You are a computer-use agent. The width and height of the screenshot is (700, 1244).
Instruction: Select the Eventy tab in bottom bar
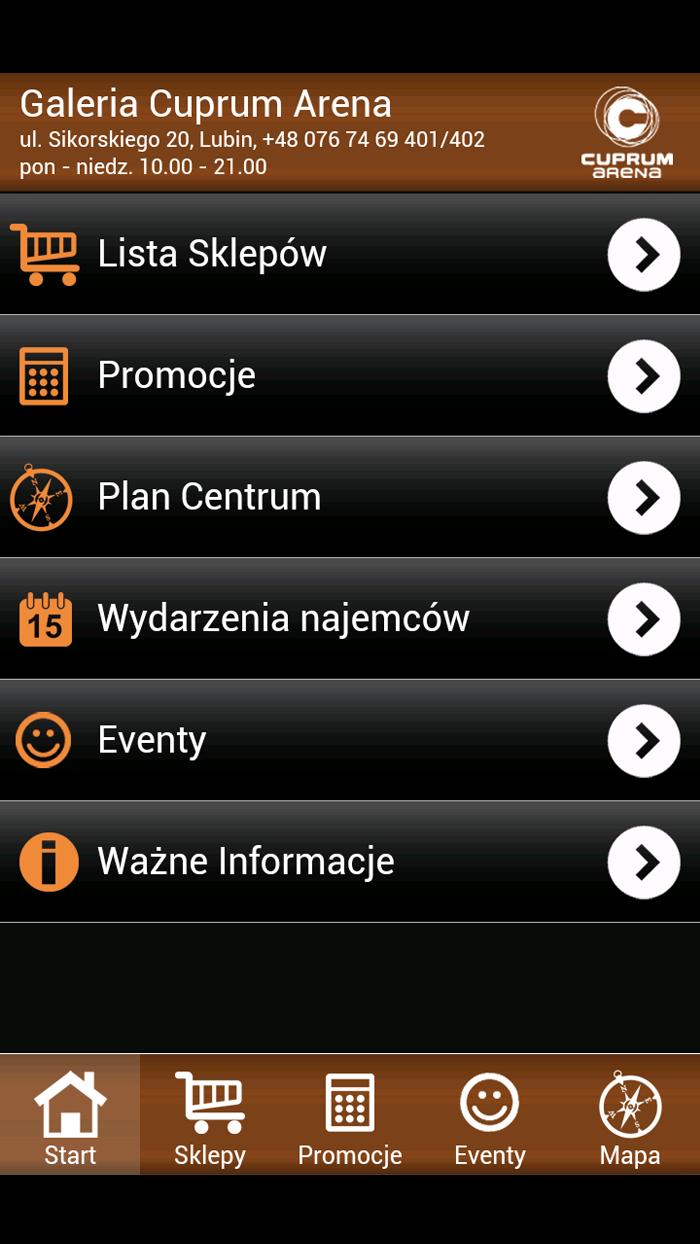point(490,1116)
